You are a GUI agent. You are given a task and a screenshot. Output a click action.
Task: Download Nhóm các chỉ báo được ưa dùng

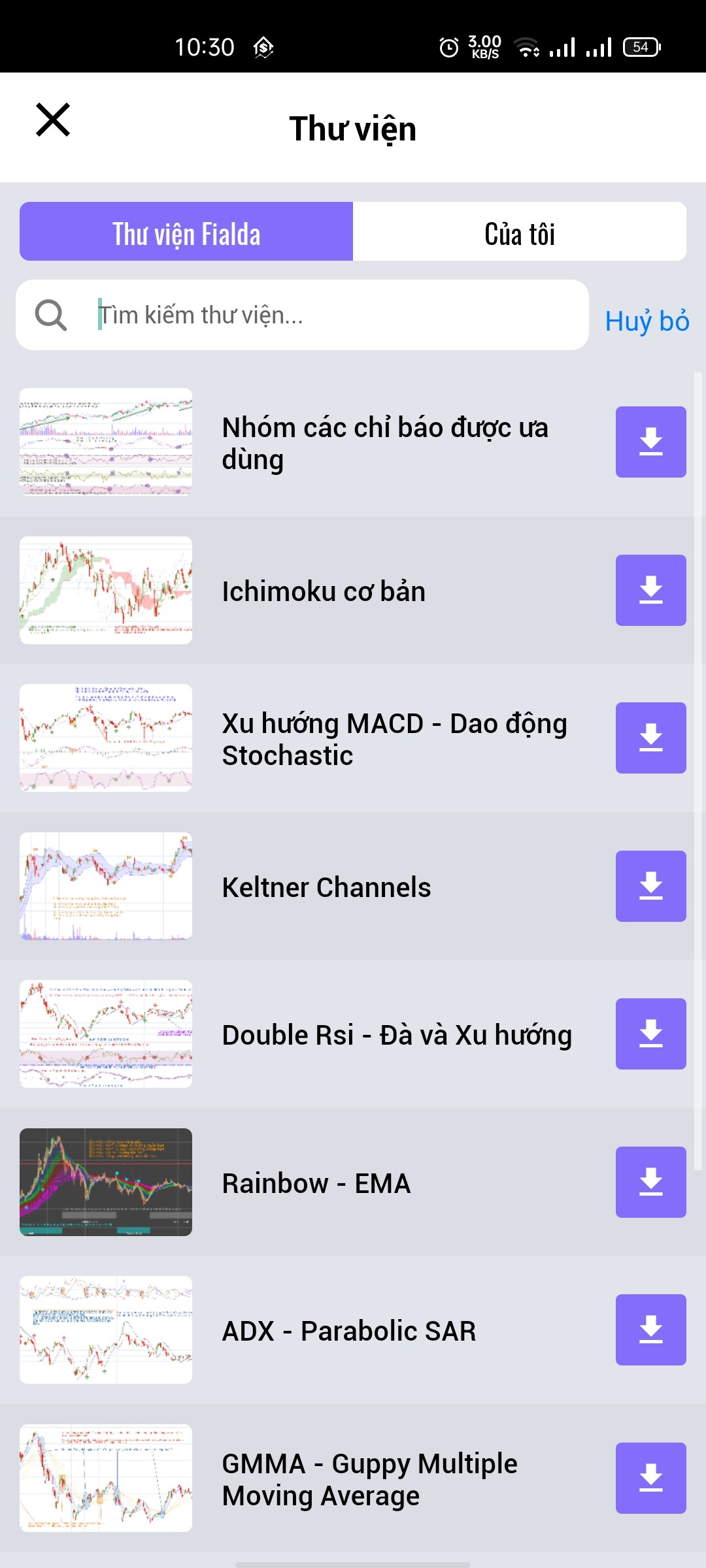click(650, 442)
